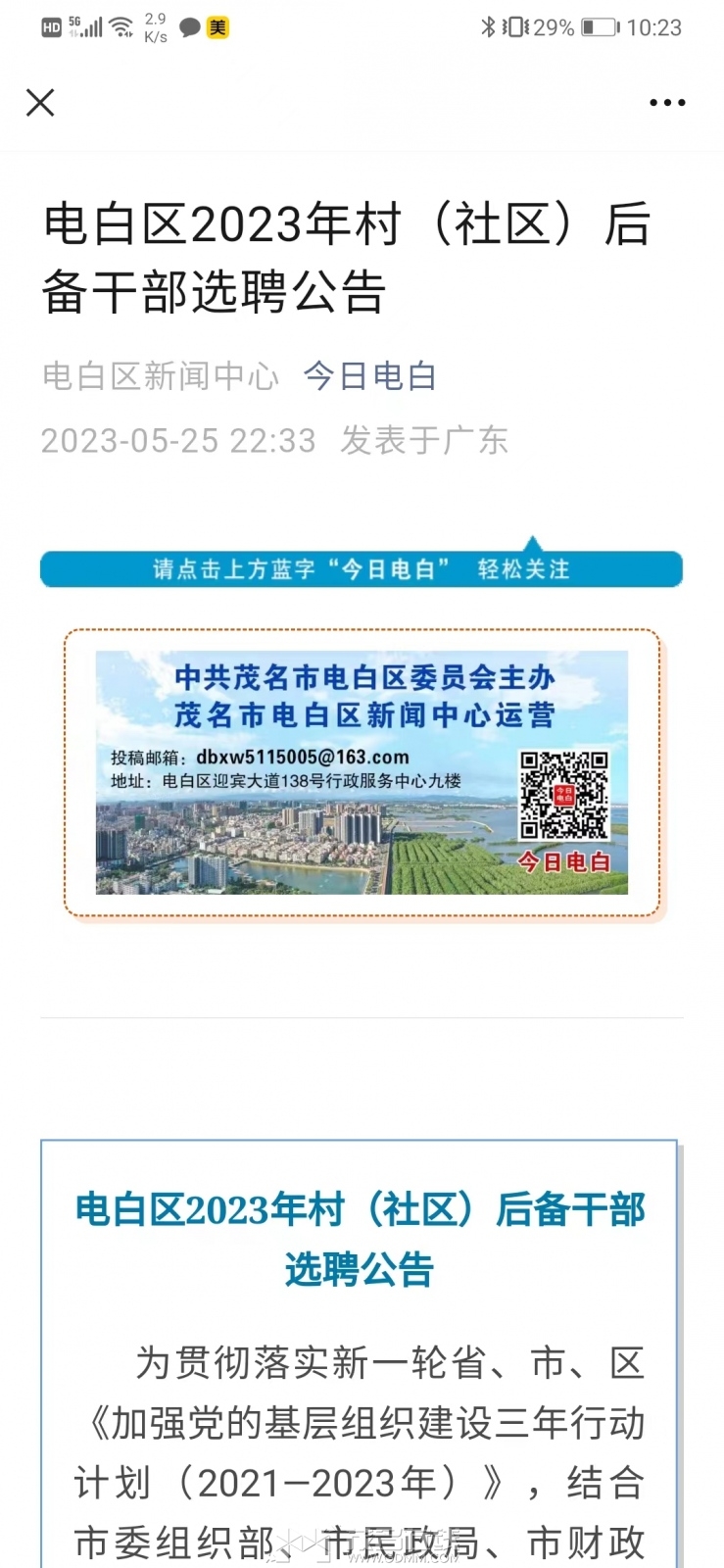Open the three-dot overflow menu

(667, 102)
